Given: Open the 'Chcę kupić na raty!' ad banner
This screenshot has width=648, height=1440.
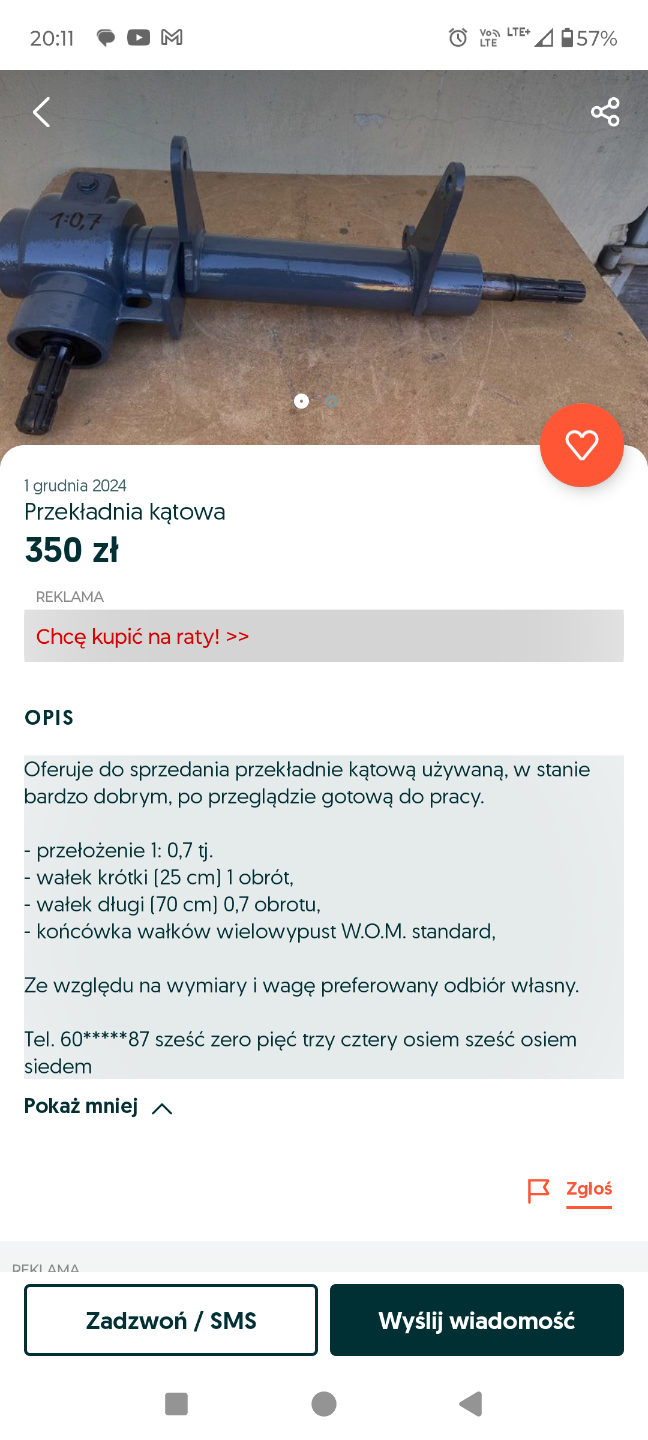Looking at the screenshot, I should coord(323,636).
